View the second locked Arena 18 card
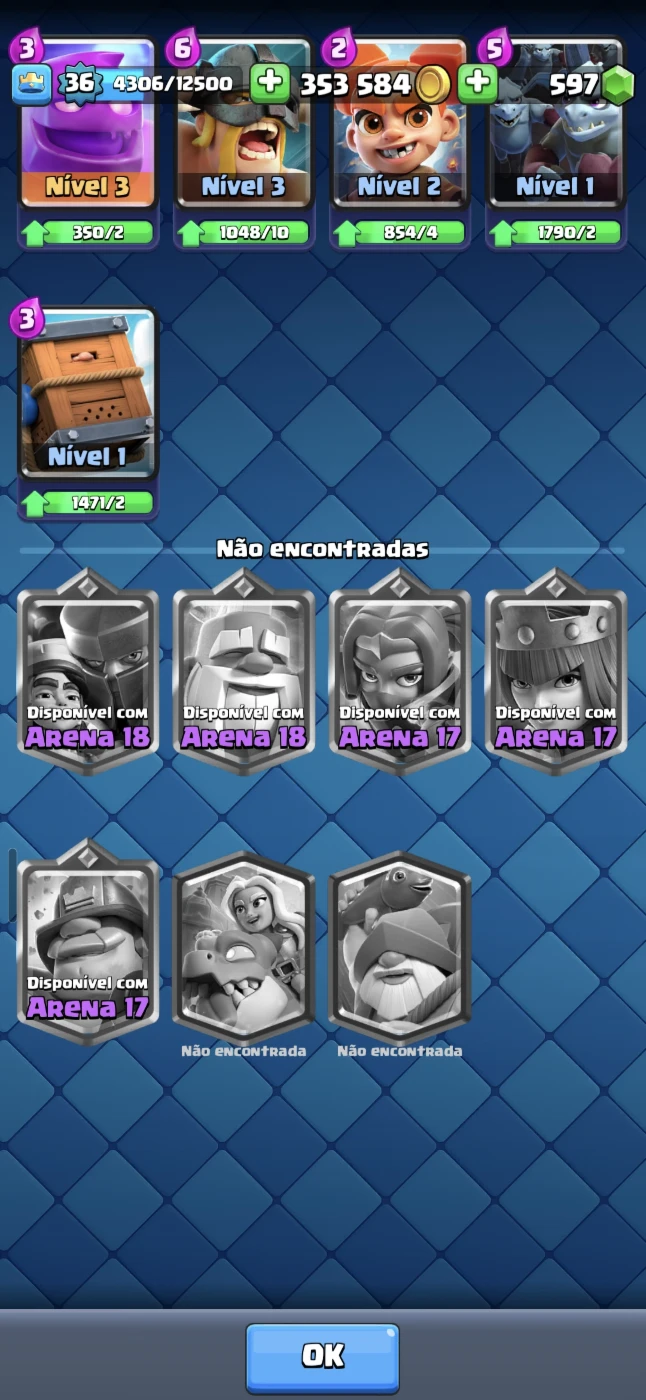The image size is (646, 1400). tap(244, 672)
